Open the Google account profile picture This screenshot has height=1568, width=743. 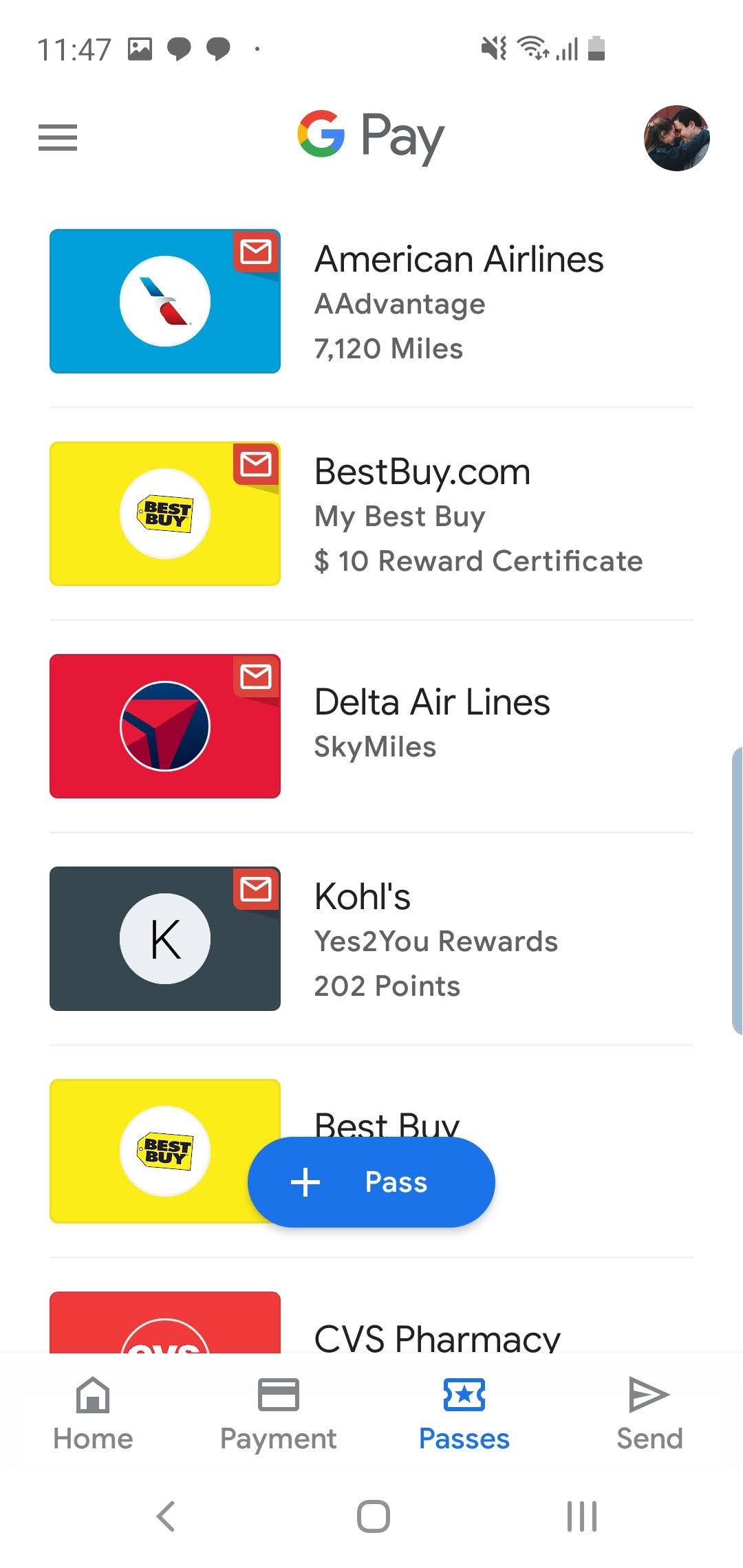[677, 138]
